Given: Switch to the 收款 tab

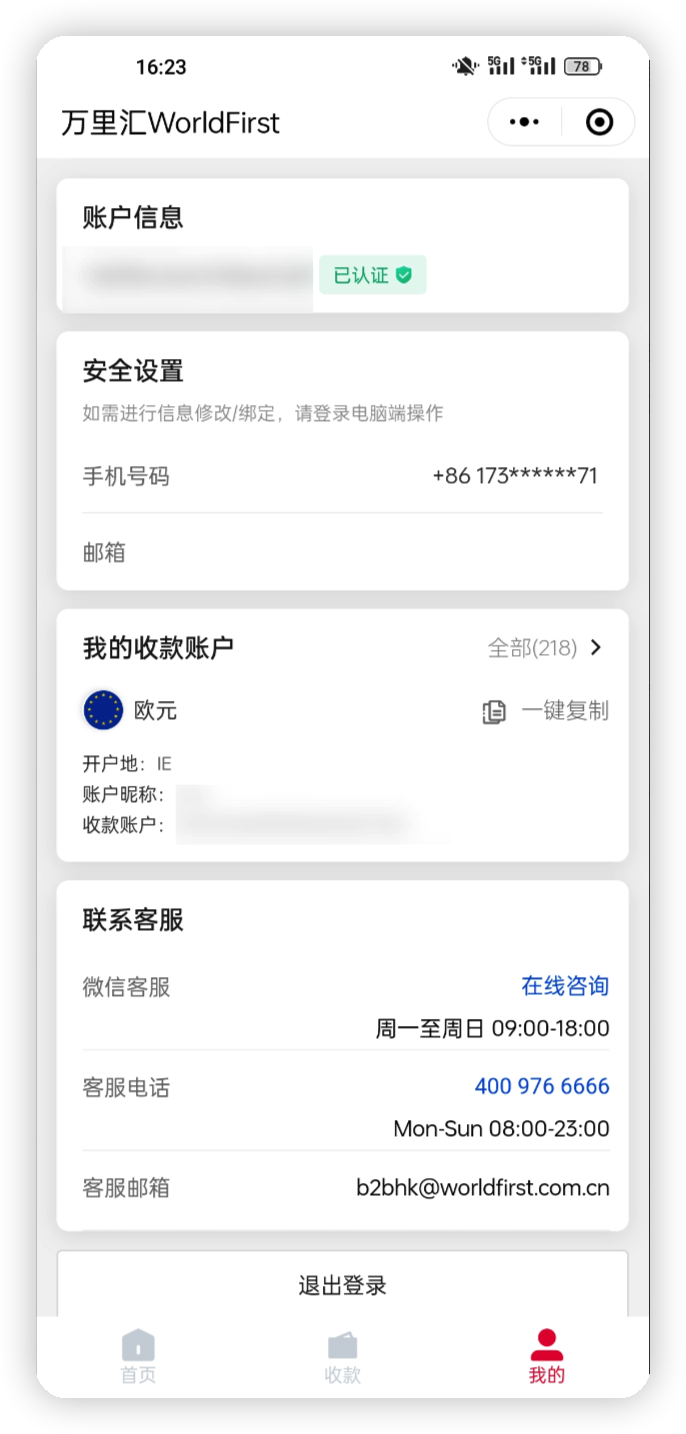Looking at the screenshot, I should point(342,1357).
